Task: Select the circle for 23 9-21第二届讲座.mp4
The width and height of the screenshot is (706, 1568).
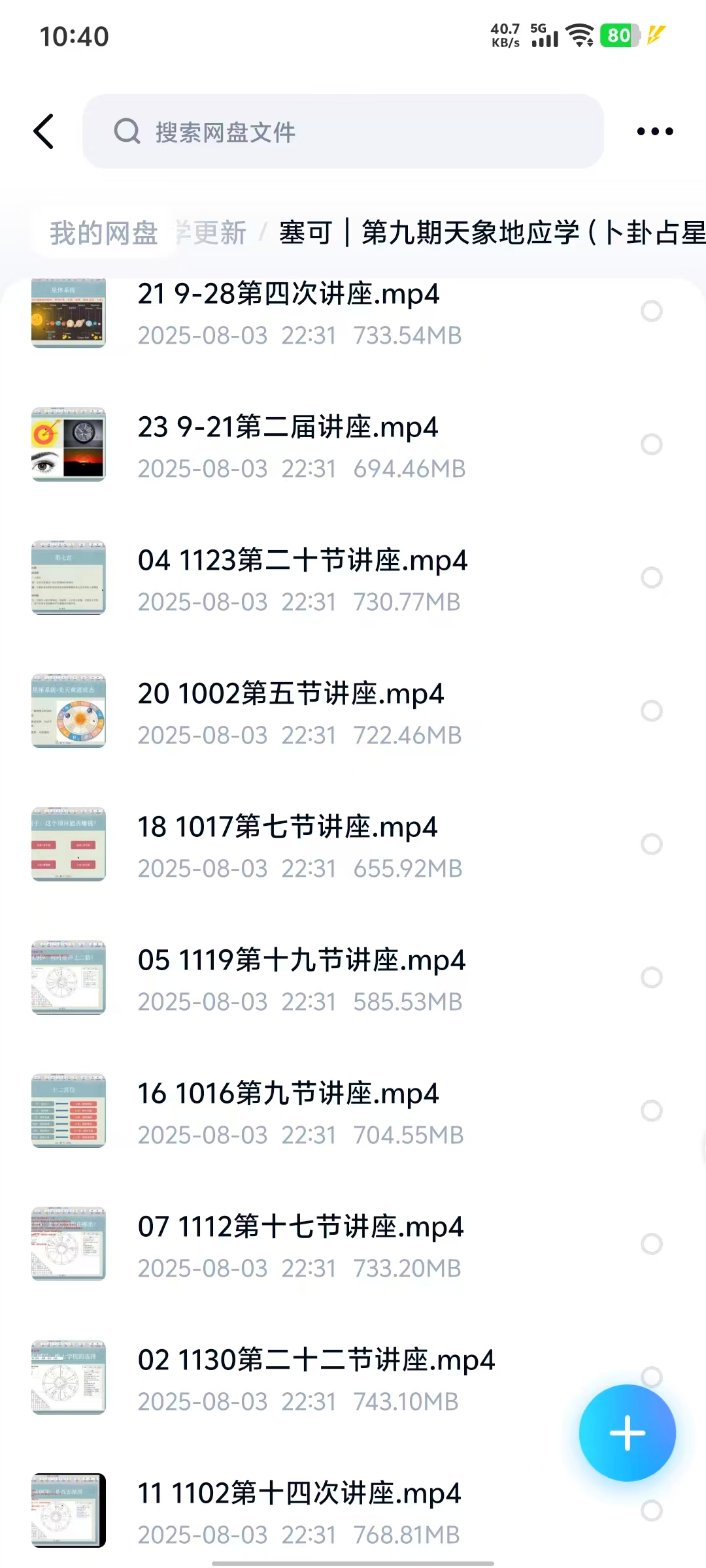Action: tap(651, 444)
